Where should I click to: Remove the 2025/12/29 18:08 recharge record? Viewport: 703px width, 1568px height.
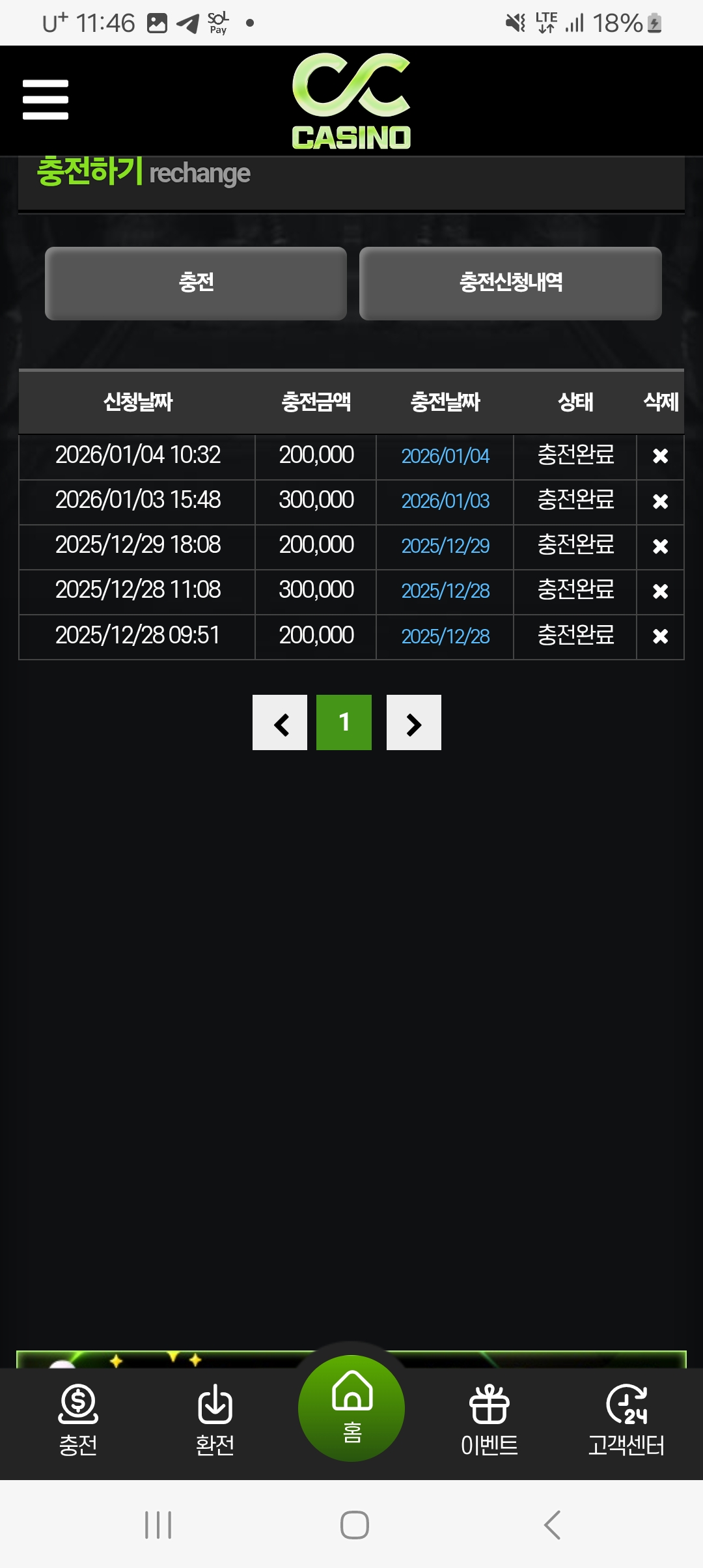660,546
